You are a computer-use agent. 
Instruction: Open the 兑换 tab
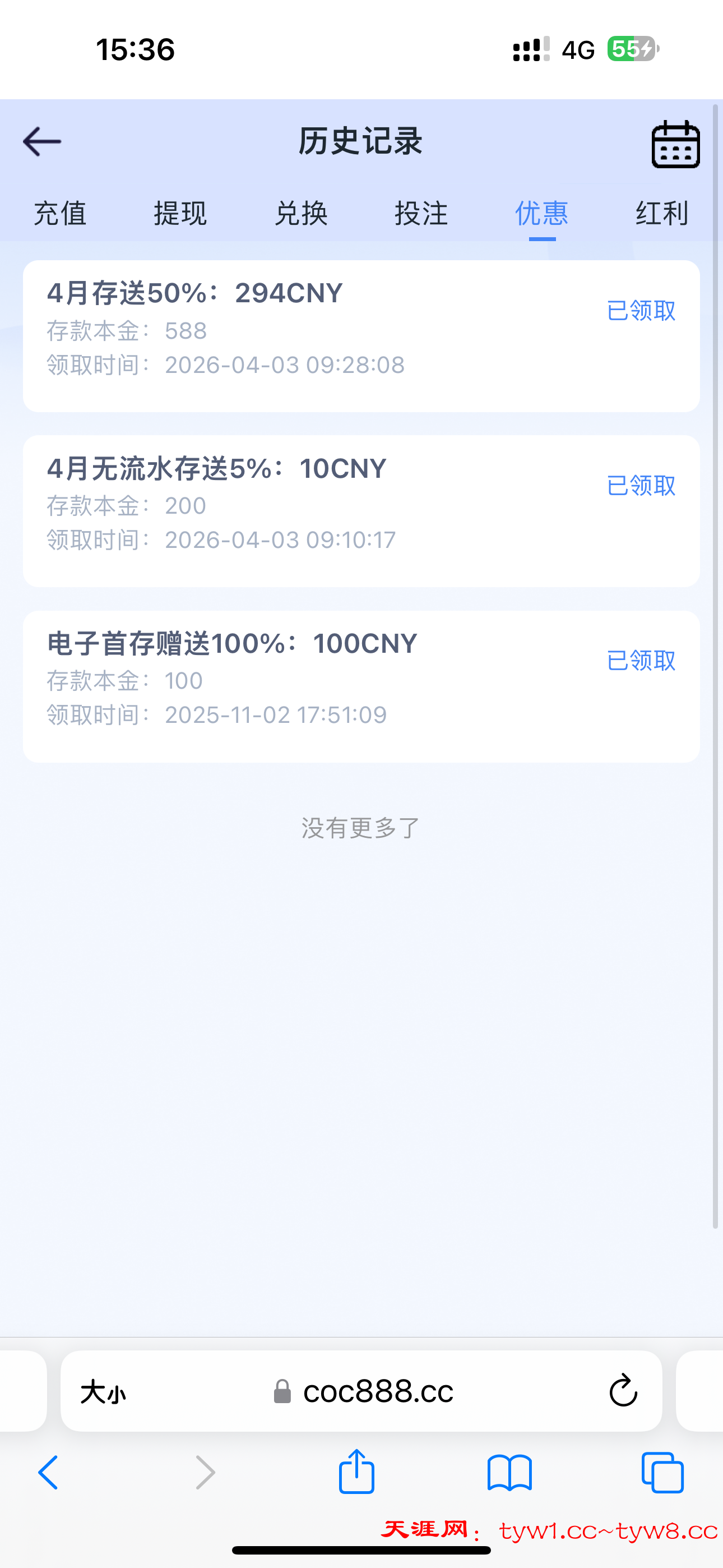300,214
